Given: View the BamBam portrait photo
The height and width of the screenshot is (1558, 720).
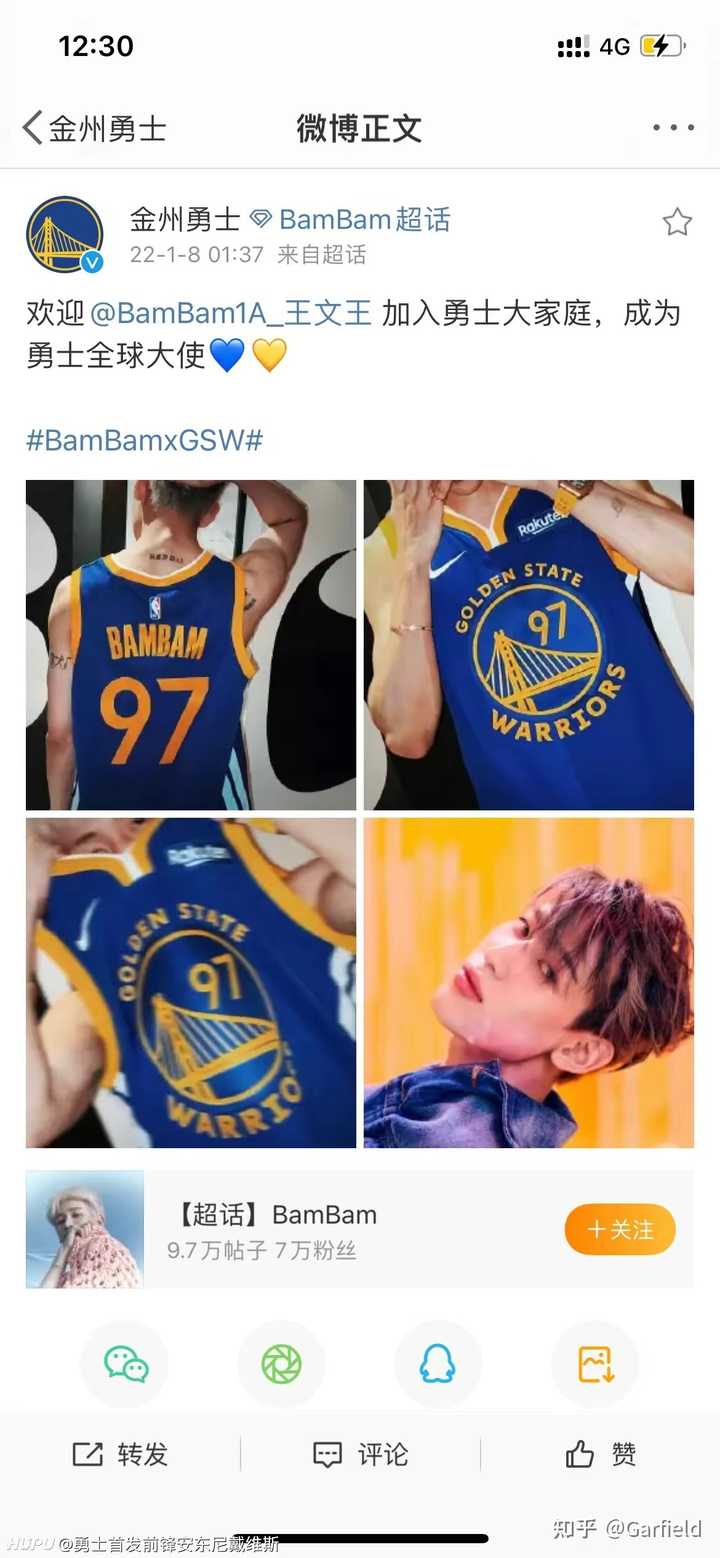Looking at the screenshot, I should pos(529,983).
